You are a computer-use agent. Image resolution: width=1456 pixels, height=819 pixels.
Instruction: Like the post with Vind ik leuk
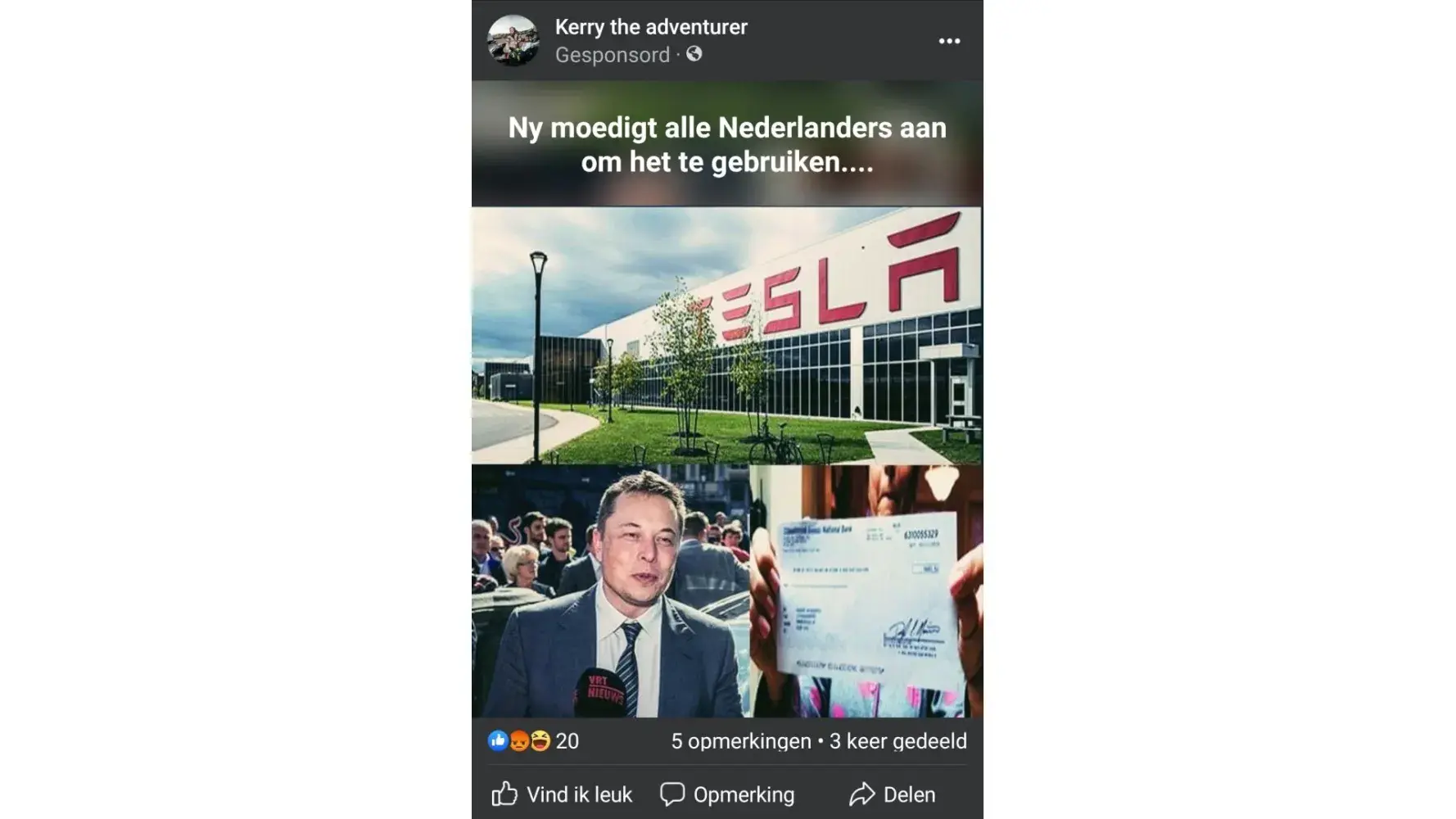(x=562, y=794)
